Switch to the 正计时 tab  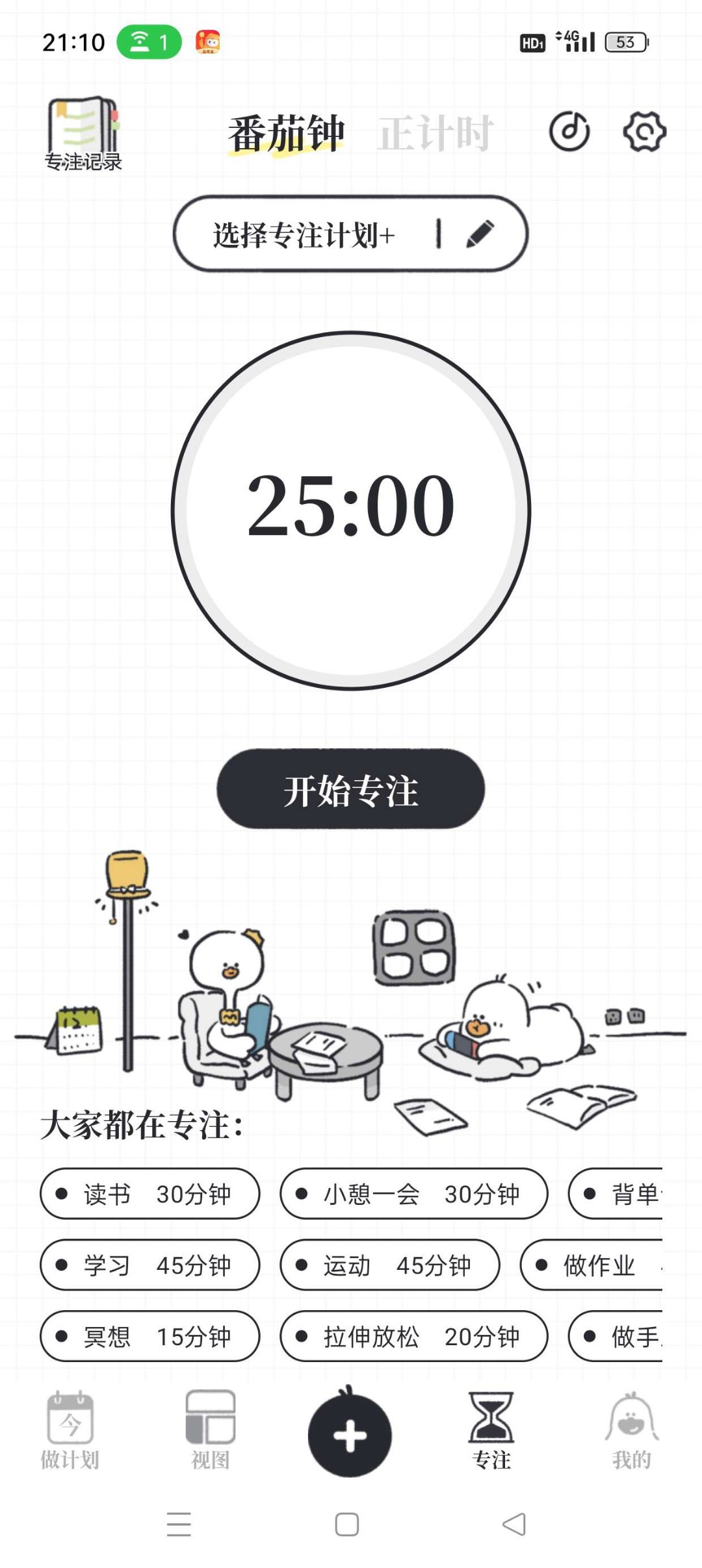(x=435, y=134)
